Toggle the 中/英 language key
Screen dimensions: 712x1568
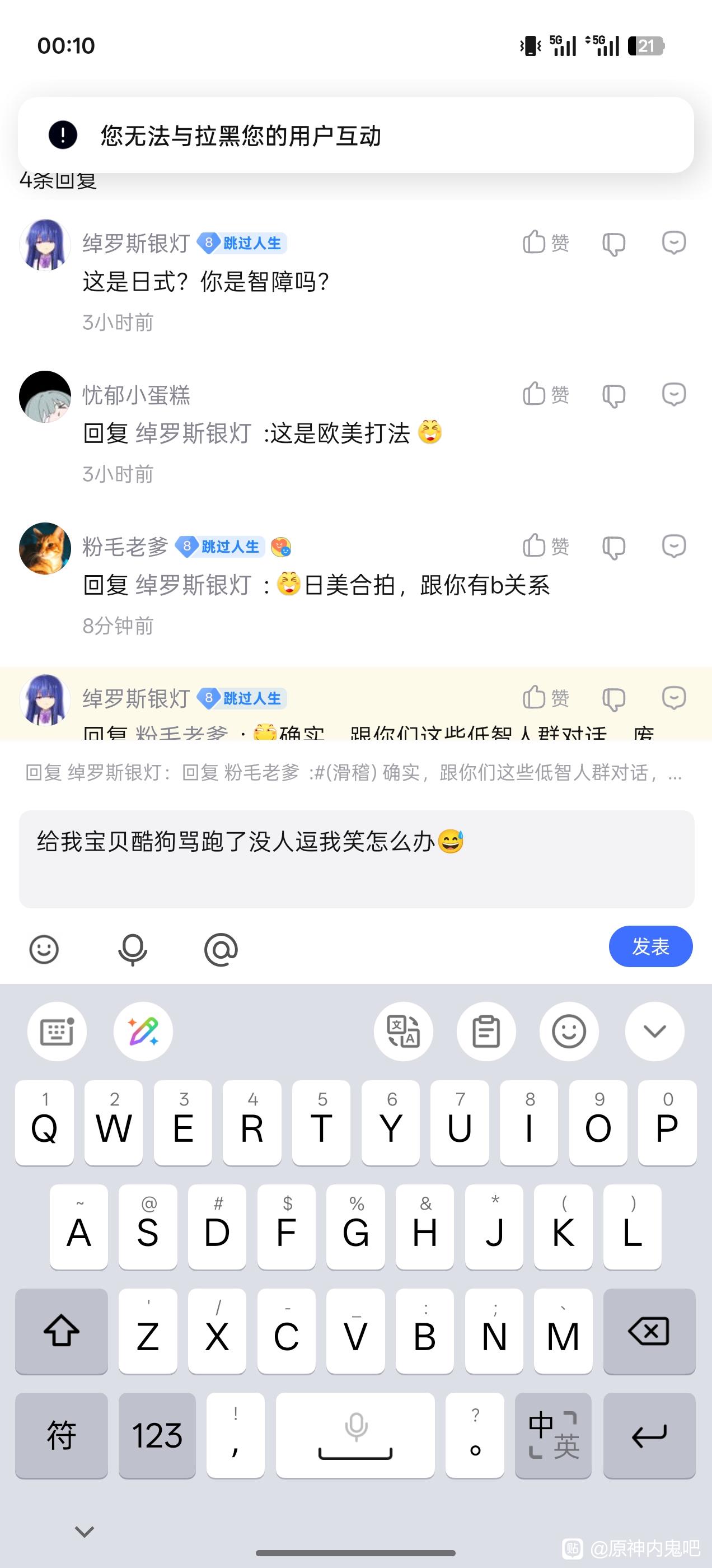[x=553, y=1435]
